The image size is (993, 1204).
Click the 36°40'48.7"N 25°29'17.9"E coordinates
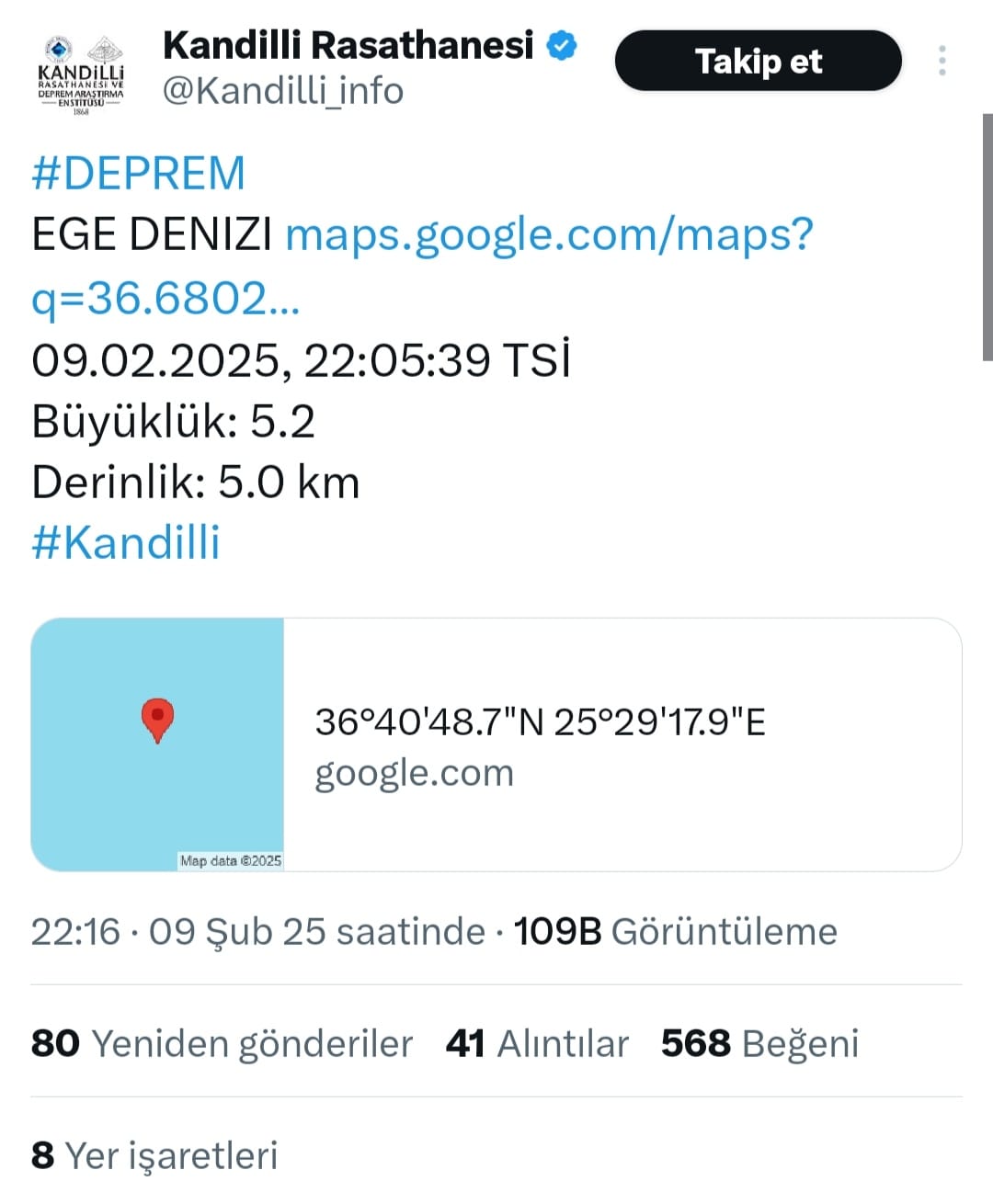click(542, 723)
